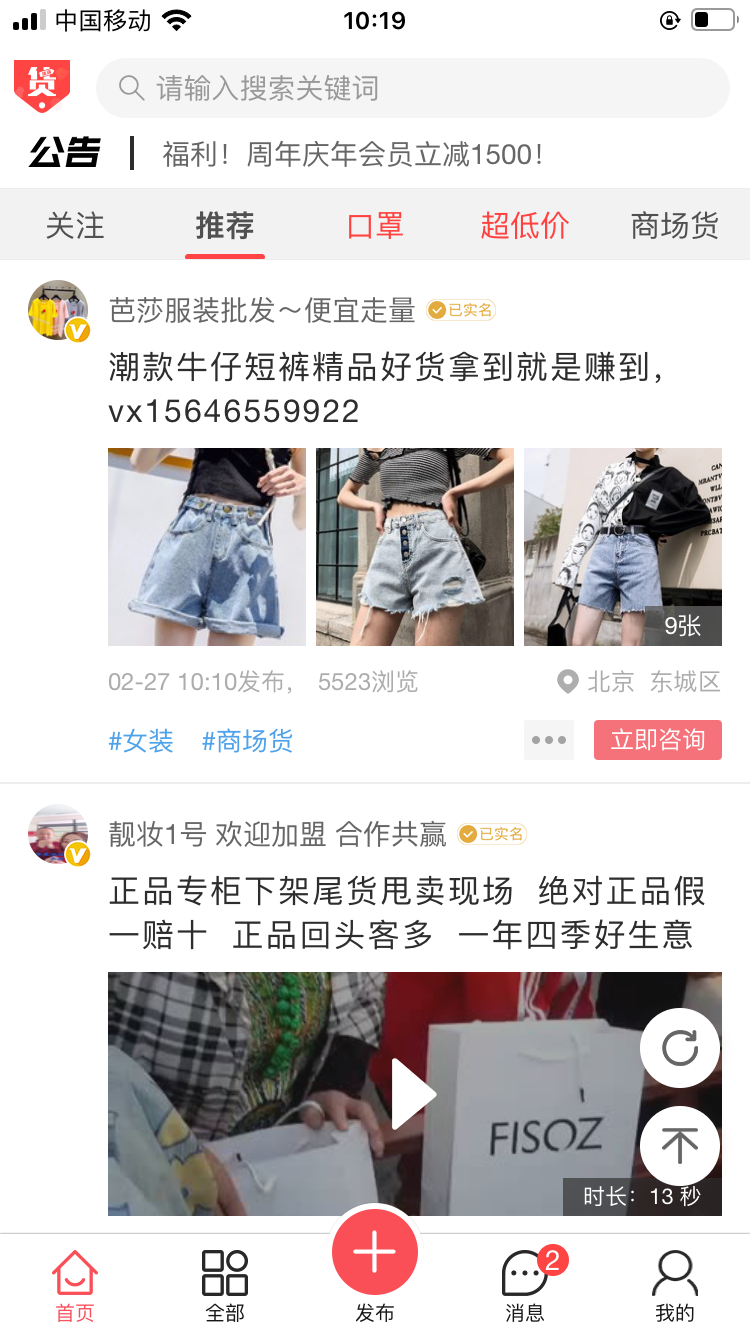Open 靓妆1号 seller profile avatar
Screen dimensions: 750x1334
(x=58, y=834)
